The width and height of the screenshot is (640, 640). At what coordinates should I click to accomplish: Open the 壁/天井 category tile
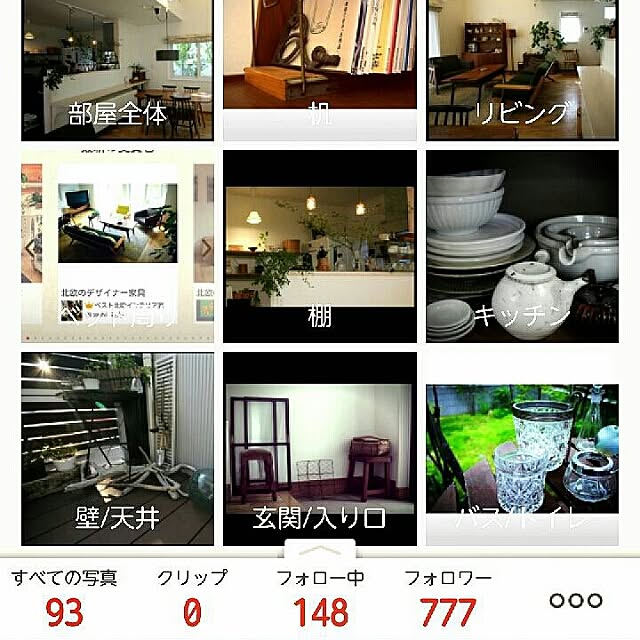pyautogui.click(x=117, y=449)
